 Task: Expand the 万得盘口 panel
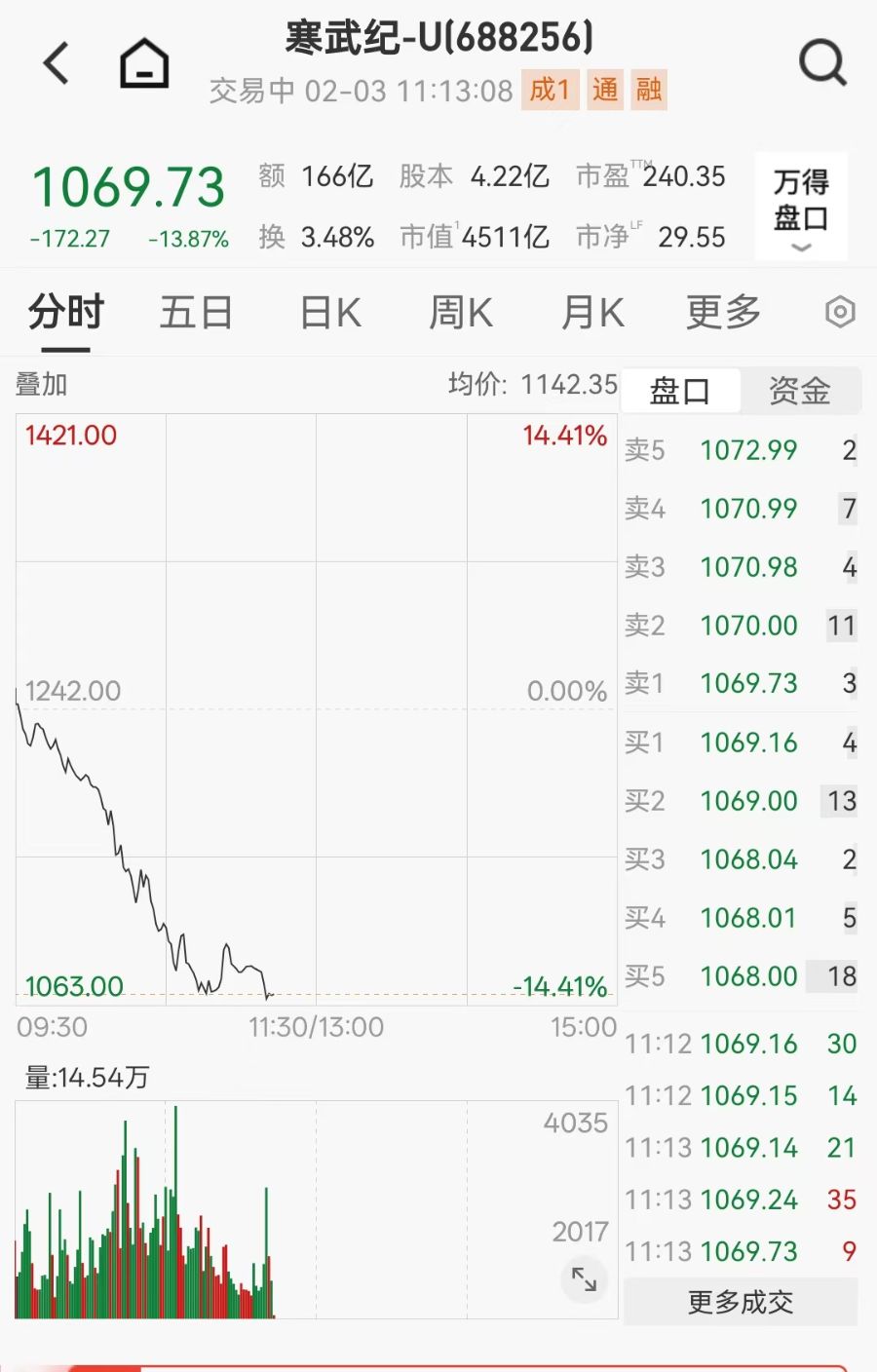(x=801, y=207)
